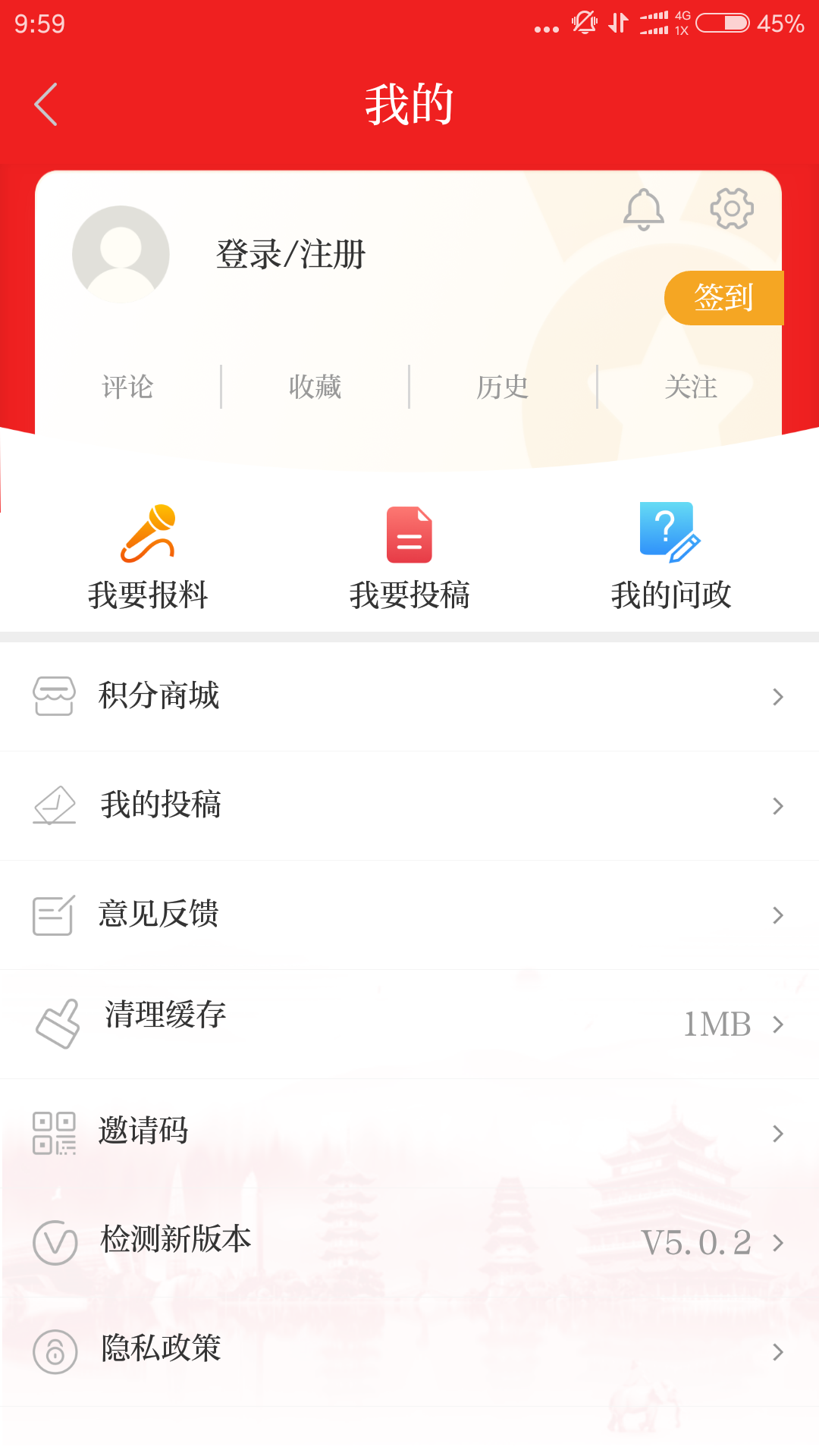
Task: Tap 登录/注册 to log in
Action: [290, 255]
